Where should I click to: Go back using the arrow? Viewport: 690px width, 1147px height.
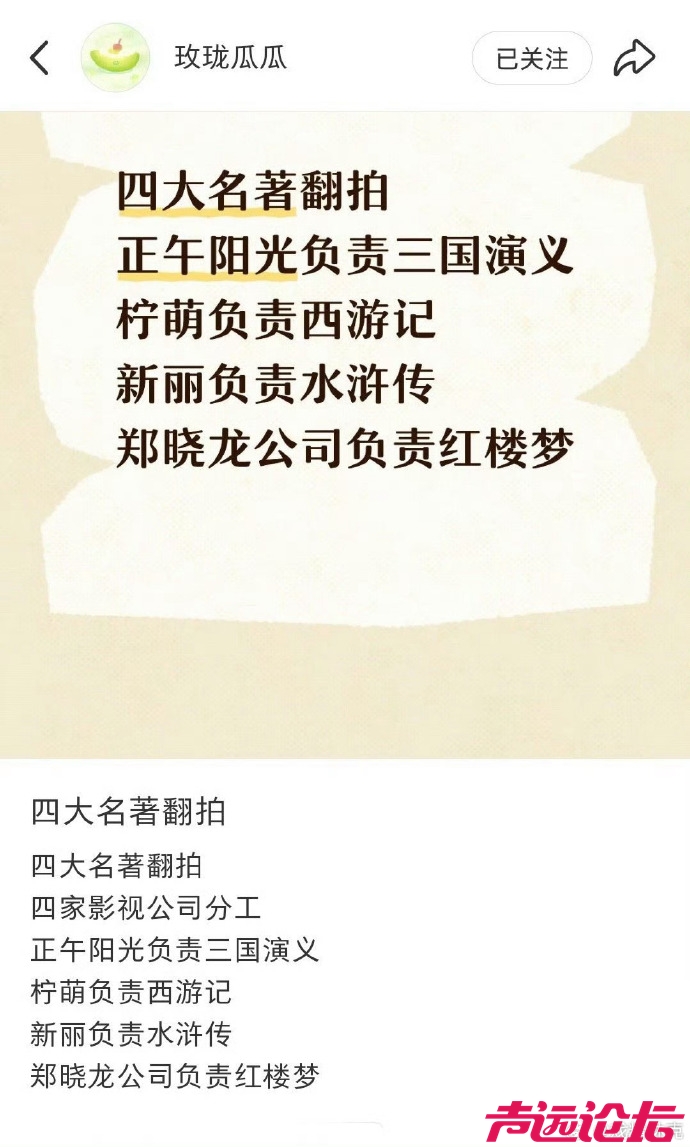[39, 58]
